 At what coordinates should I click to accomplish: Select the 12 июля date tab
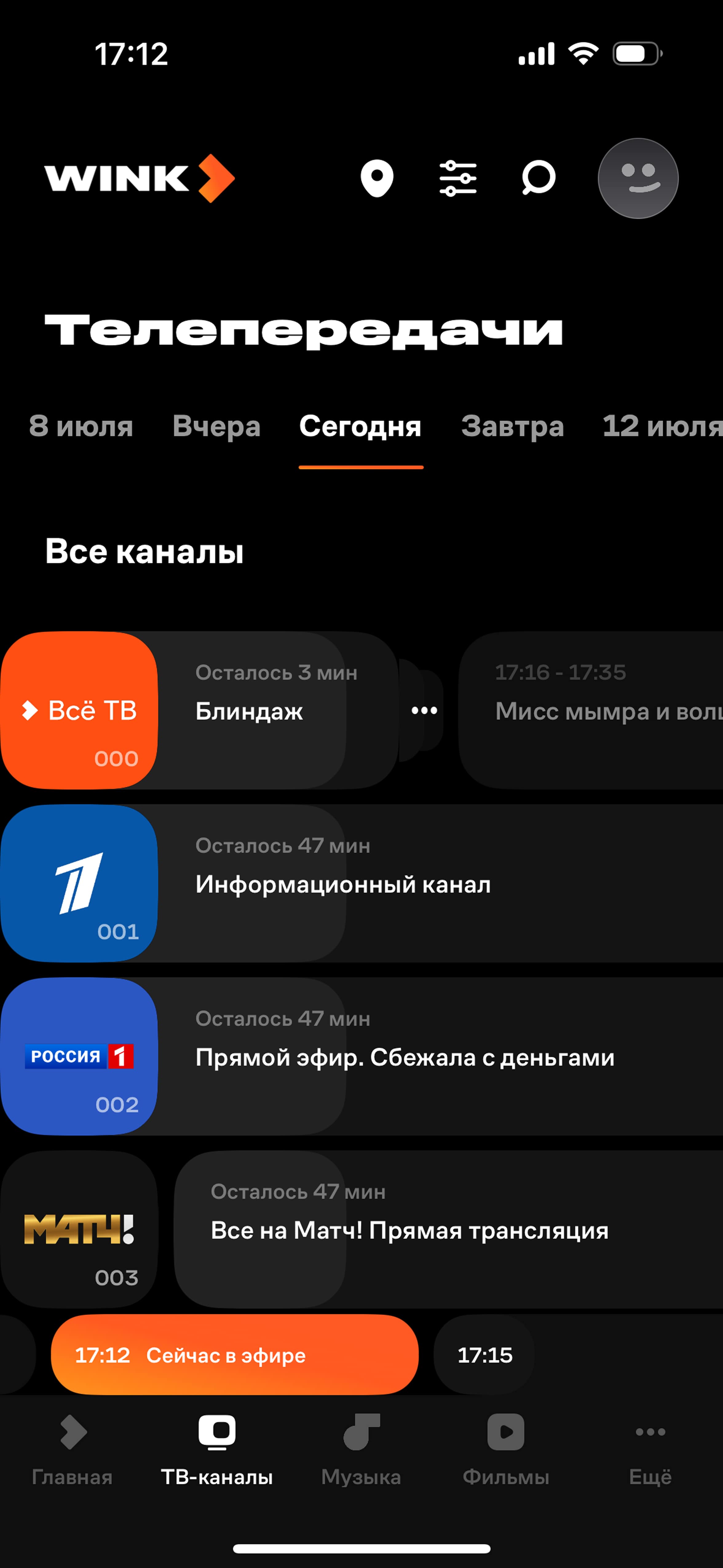(x=662, y=426)
